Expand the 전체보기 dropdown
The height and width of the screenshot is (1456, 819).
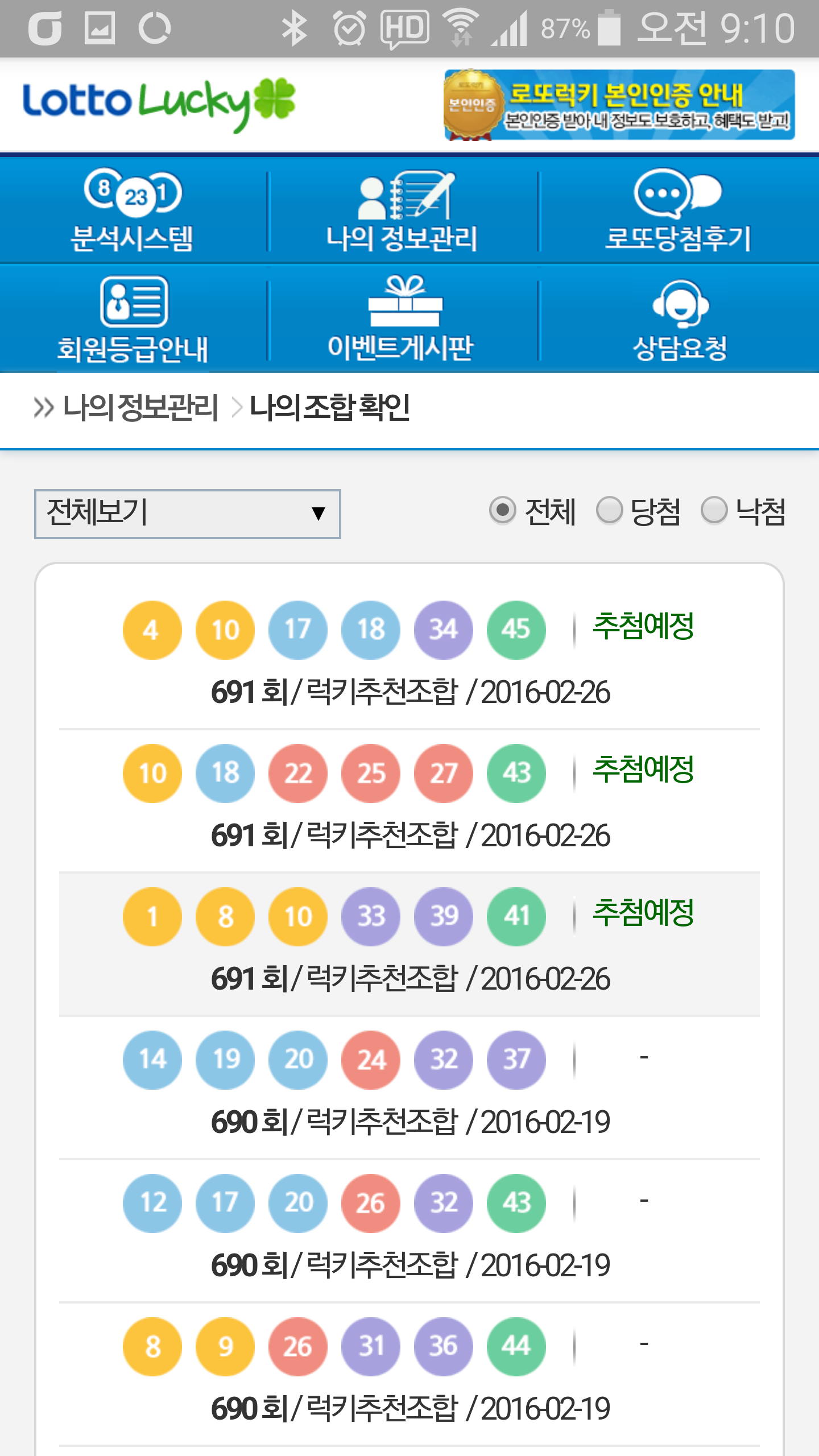[x=188, y=514]
